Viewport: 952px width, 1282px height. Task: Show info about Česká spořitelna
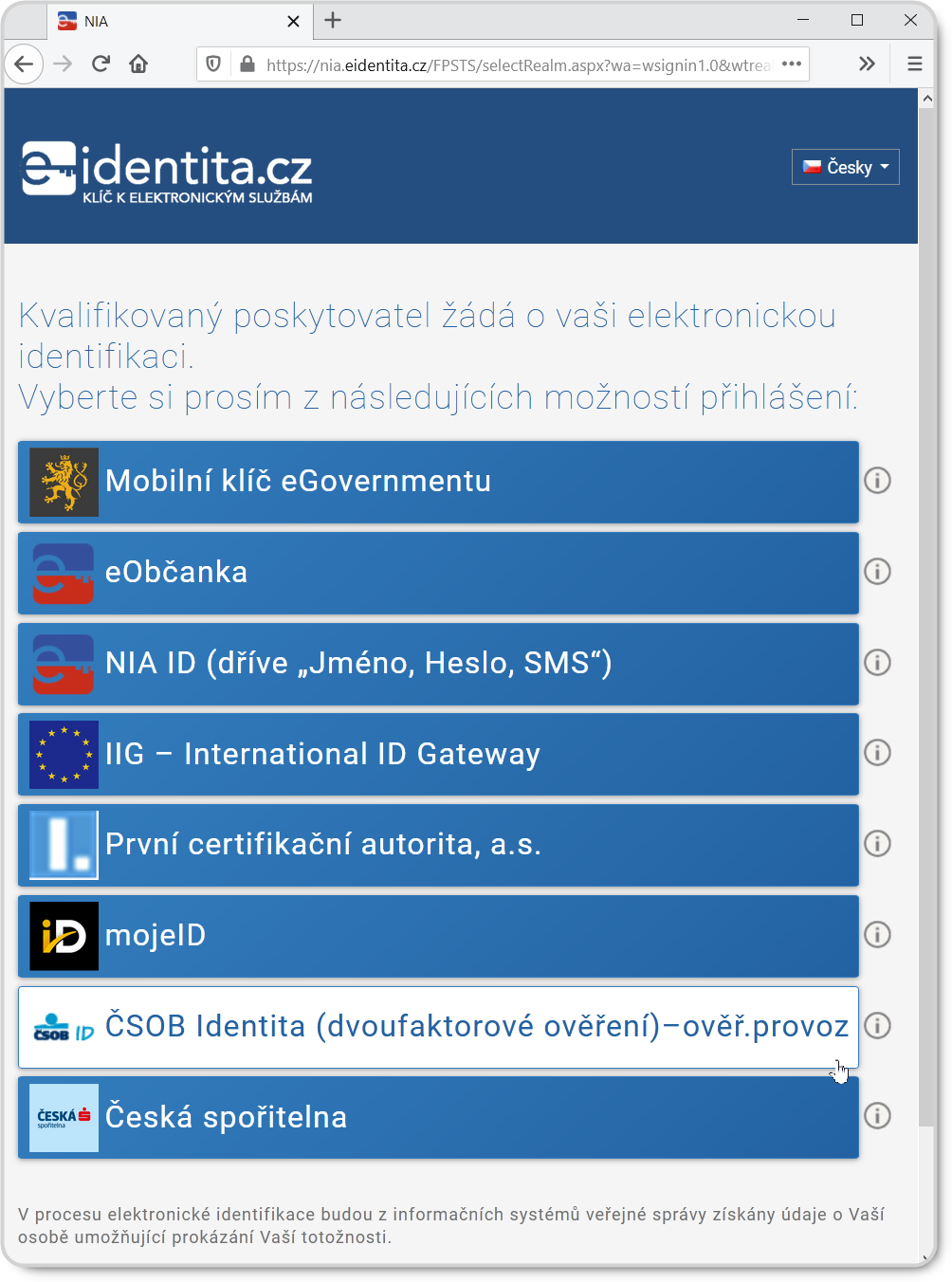point(877,1116)
